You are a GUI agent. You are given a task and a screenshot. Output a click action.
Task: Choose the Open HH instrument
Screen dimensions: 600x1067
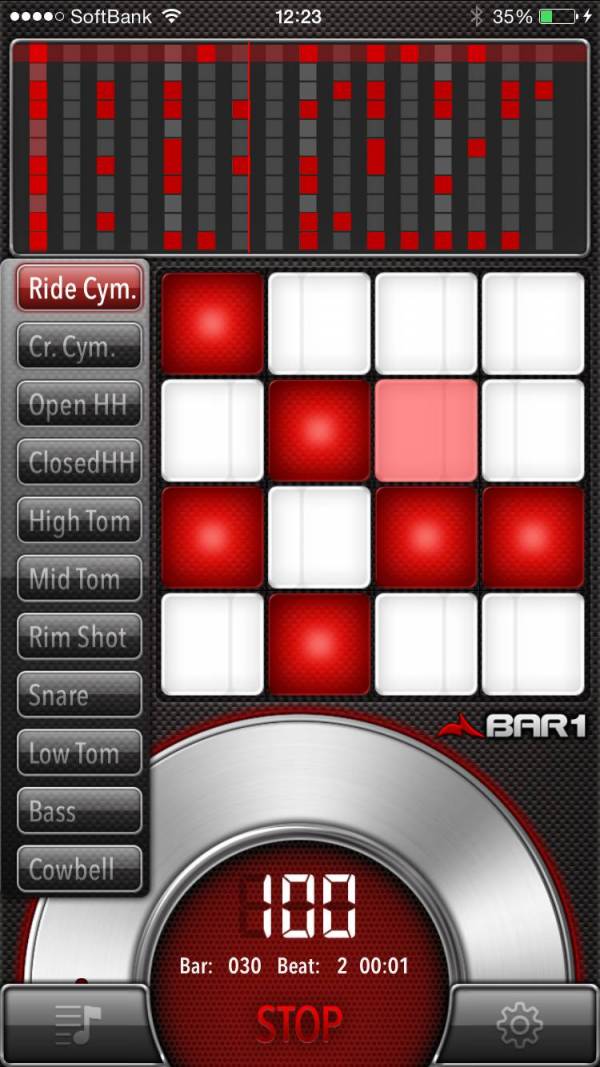79,405
